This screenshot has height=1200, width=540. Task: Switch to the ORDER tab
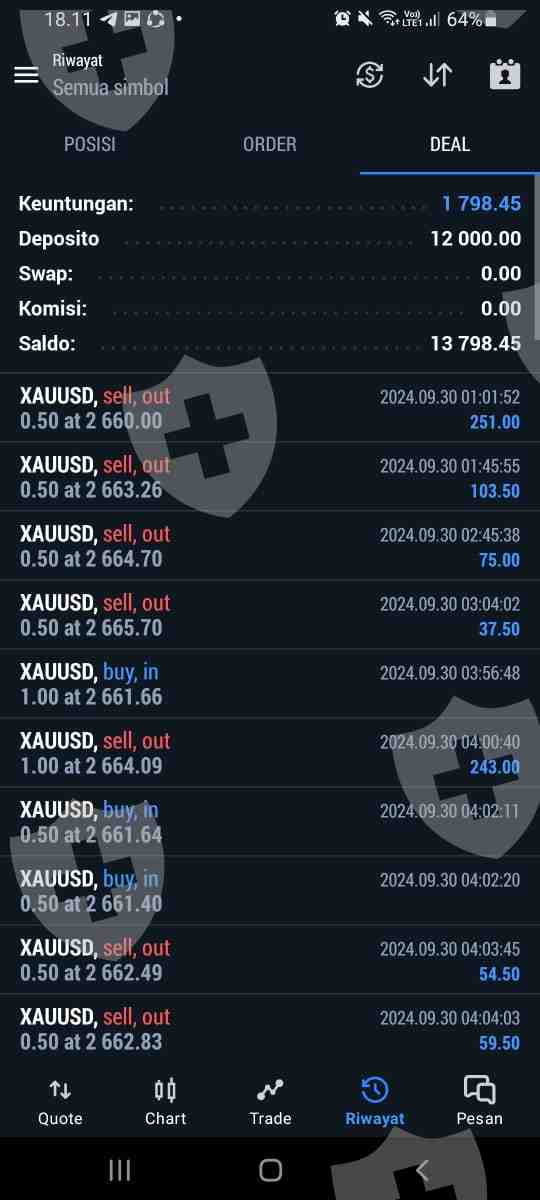[270, 144]
